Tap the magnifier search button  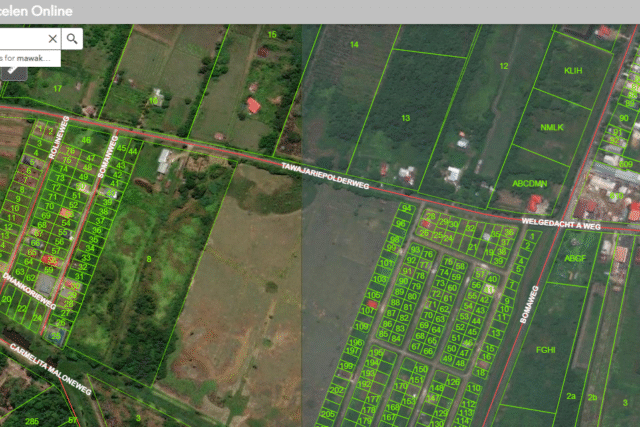pyautogui.click(x=73, y=39)
